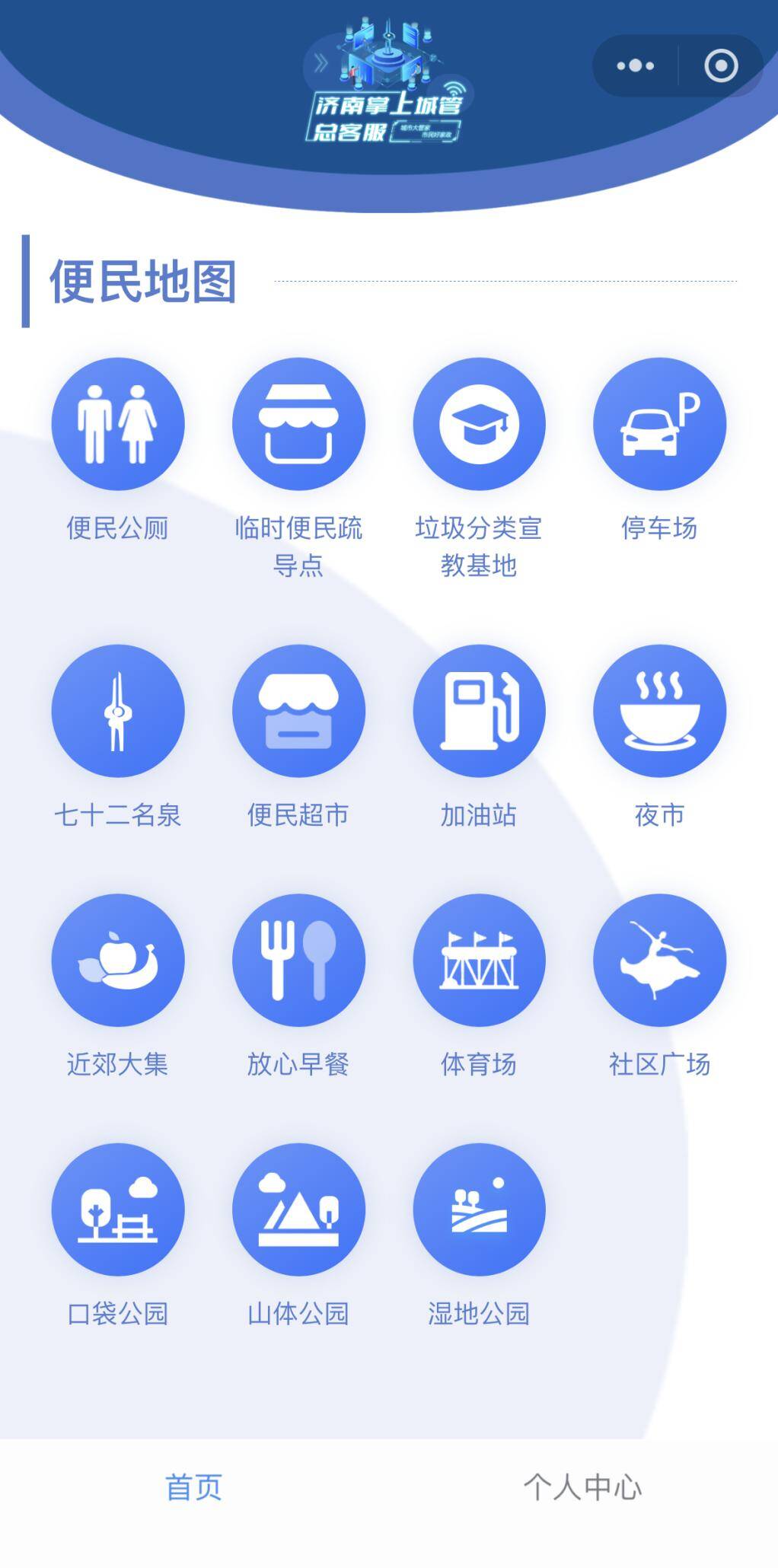Open the 体育场 stadium map
This screenshot has height=1568, width=778.
point(479,960)
